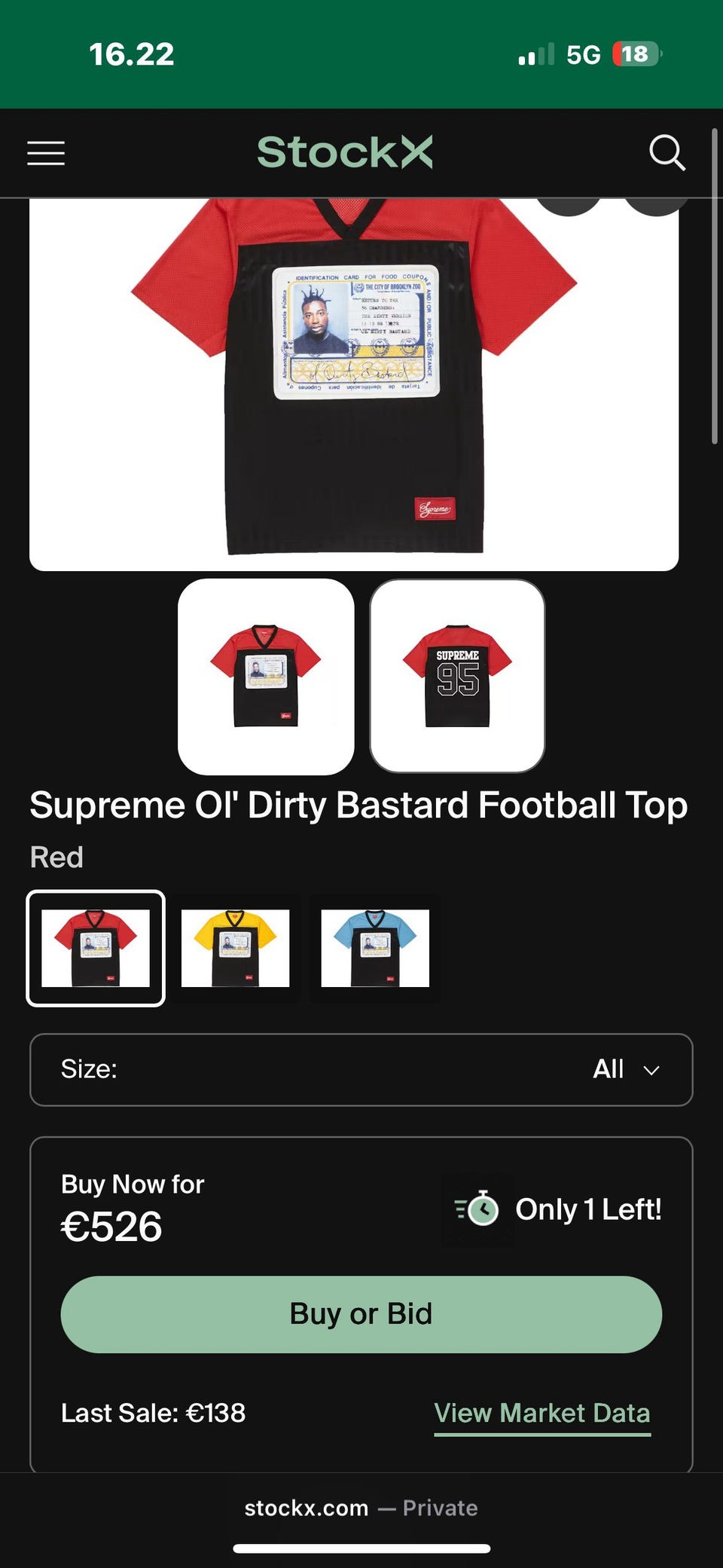Open the hamburger menu
The image size is (723, 1568).
(46, 153)
